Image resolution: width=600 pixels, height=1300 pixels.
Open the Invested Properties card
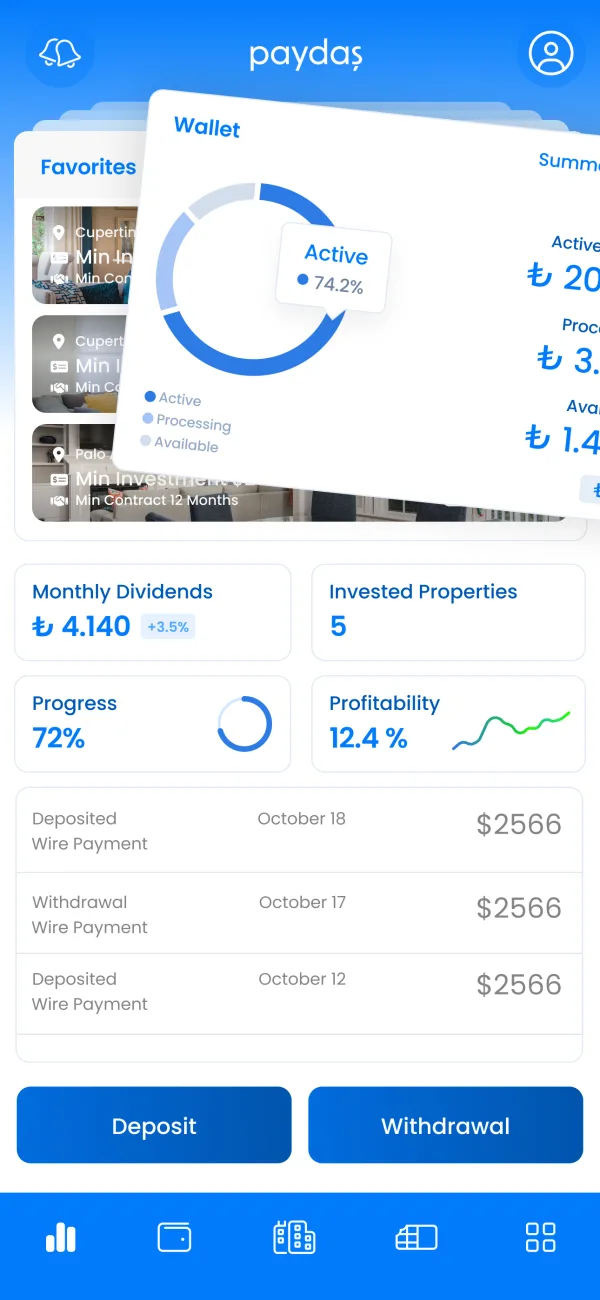(448, 612)
